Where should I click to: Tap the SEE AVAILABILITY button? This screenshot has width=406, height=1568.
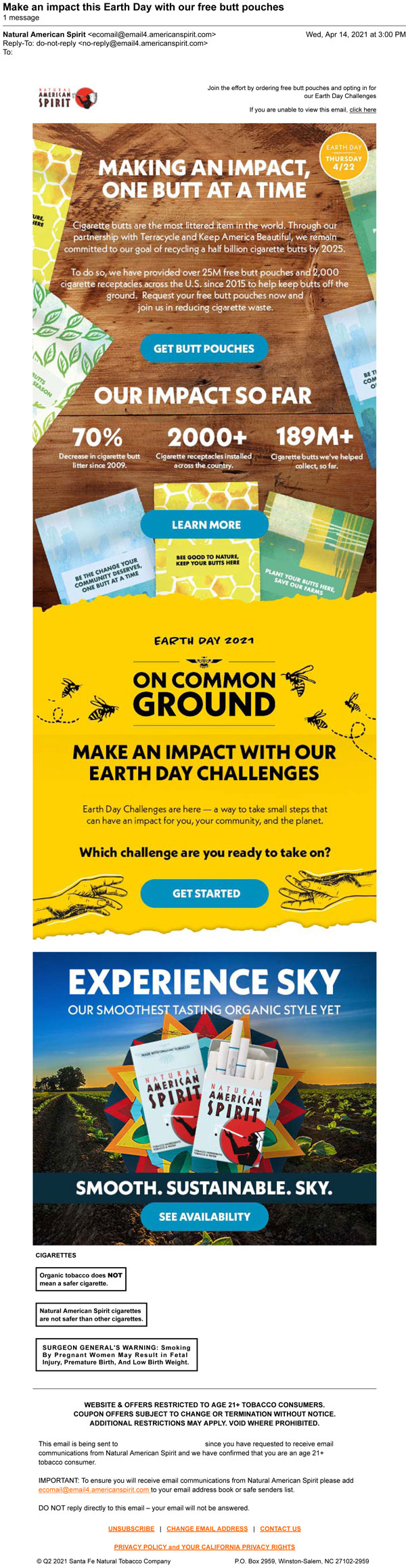[204, 1216]
